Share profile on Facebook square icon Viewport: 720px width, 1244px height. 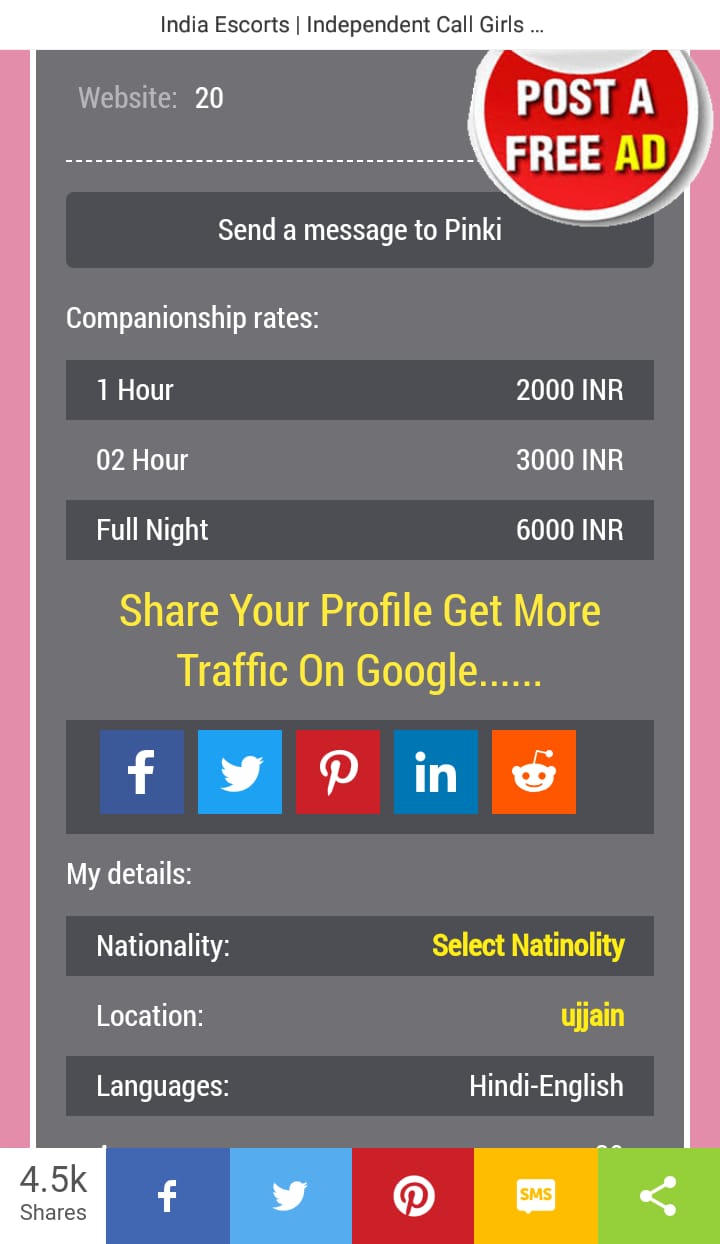click(142, 772)
